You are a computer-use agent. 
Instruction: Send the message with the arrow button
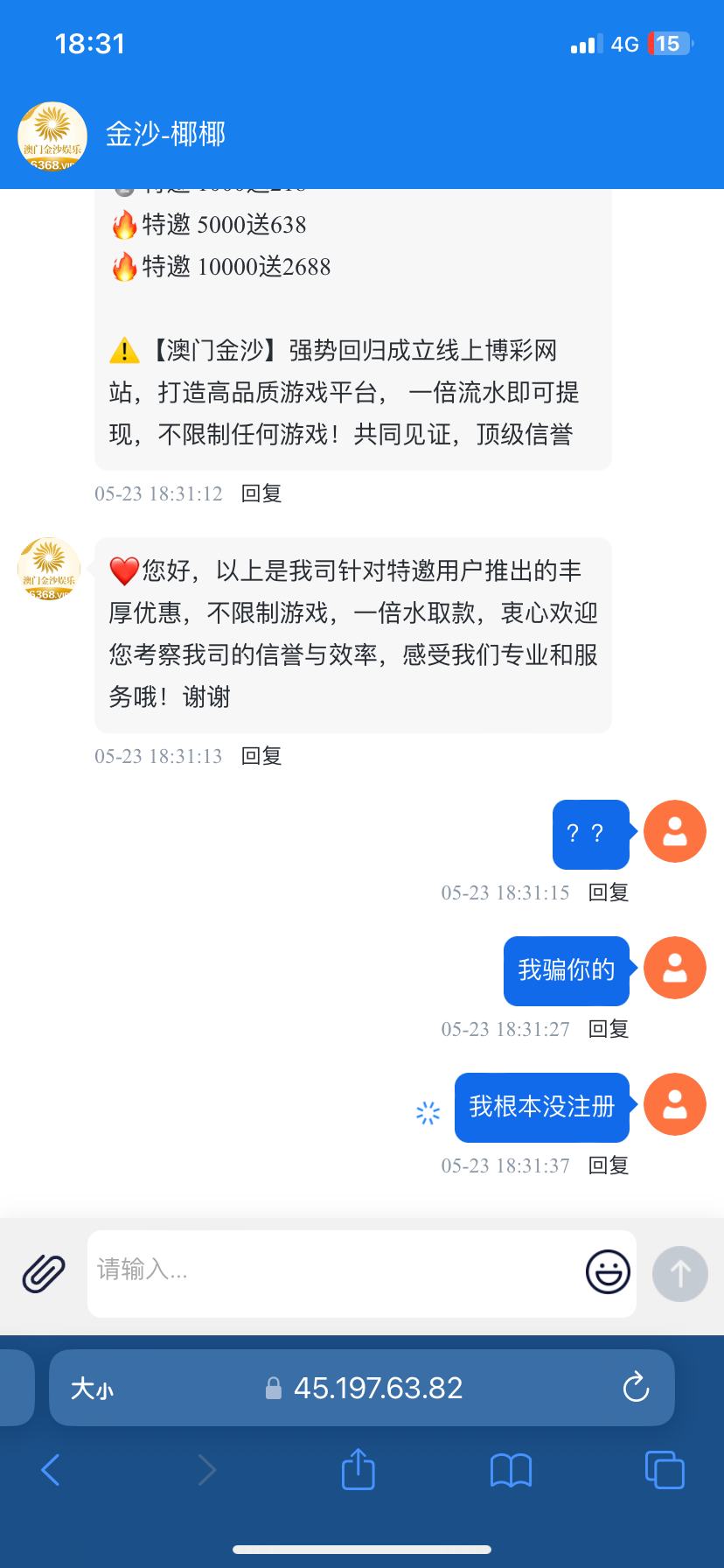click(679, 1274)
